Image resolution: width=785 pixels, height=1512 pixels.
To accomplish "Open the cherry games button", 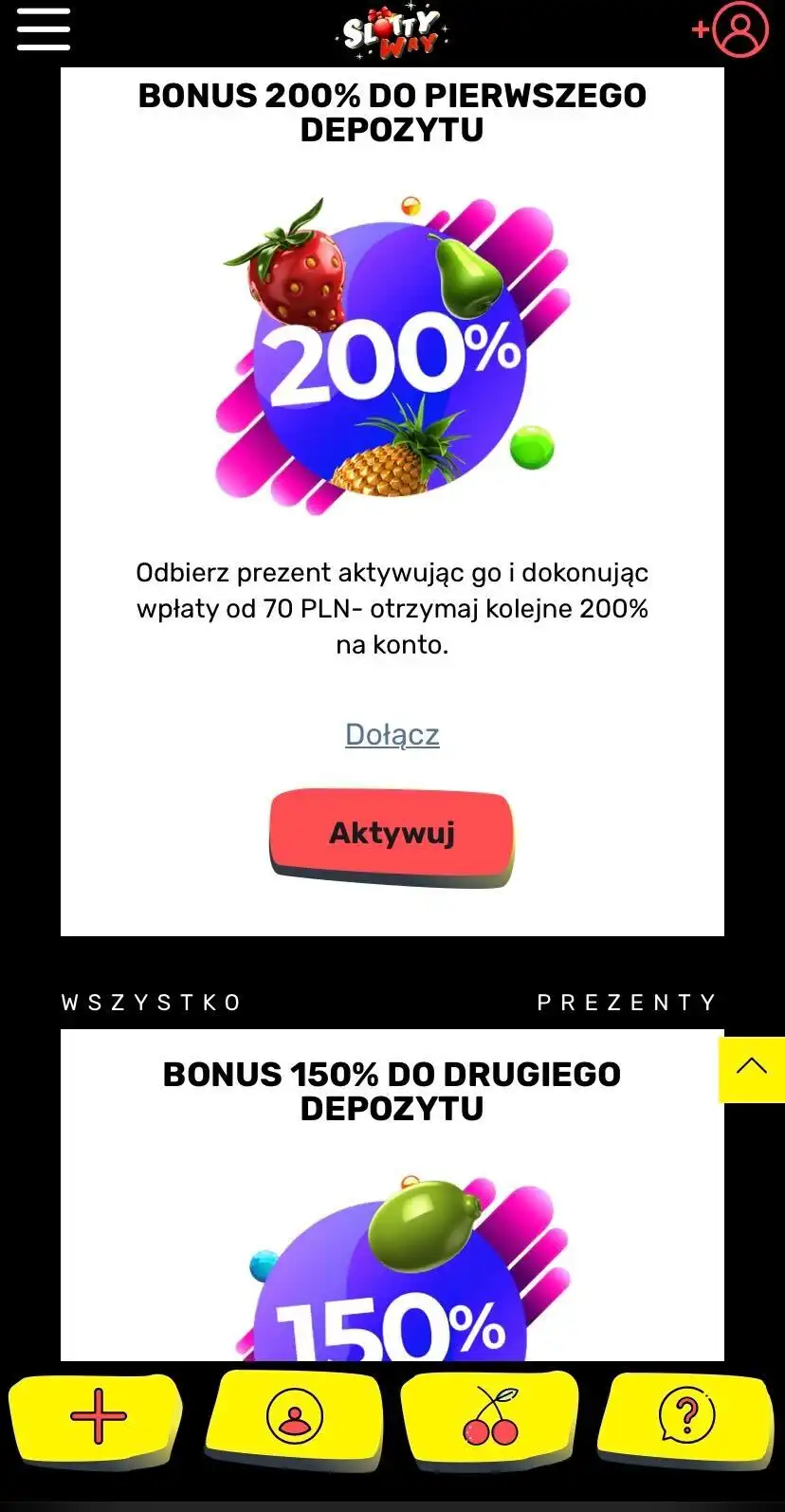I will pos(490,1417).
